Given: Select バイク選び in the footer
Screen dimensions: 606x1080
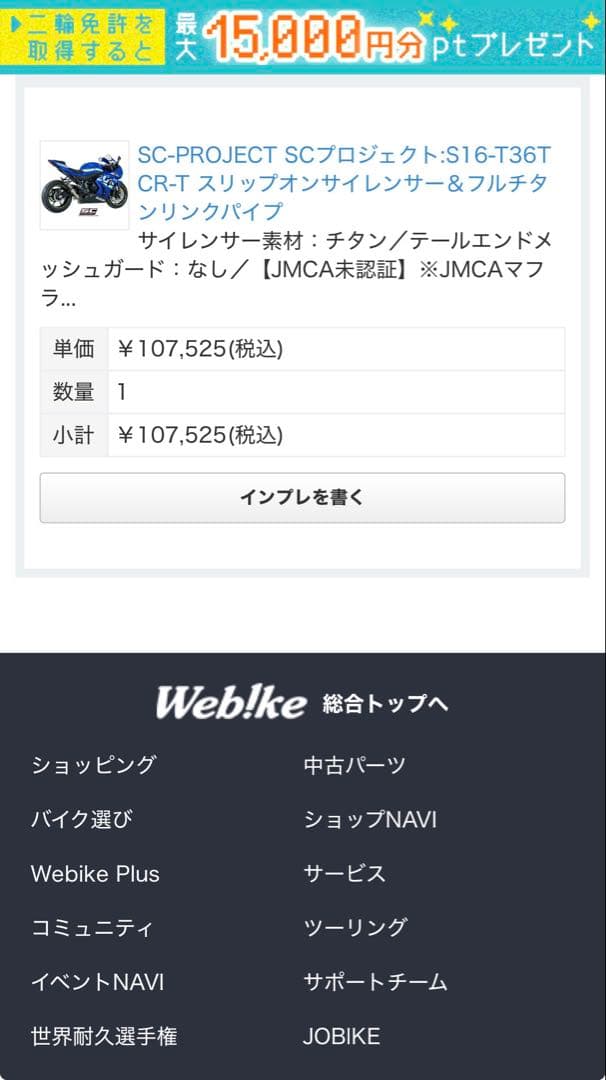Looking at the screenshot, I should pos(82,820).
